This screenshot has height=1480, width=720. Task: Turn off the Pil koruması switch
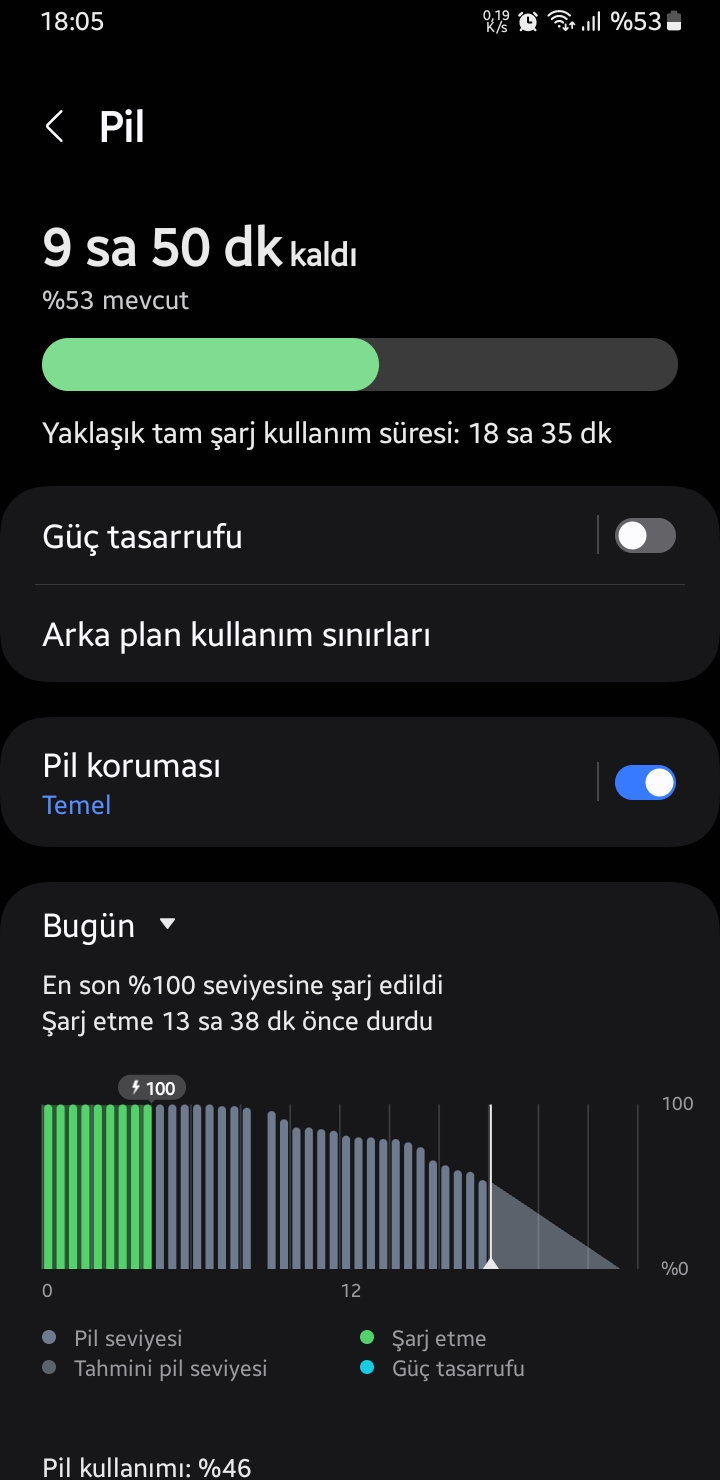tap(645, 782)
